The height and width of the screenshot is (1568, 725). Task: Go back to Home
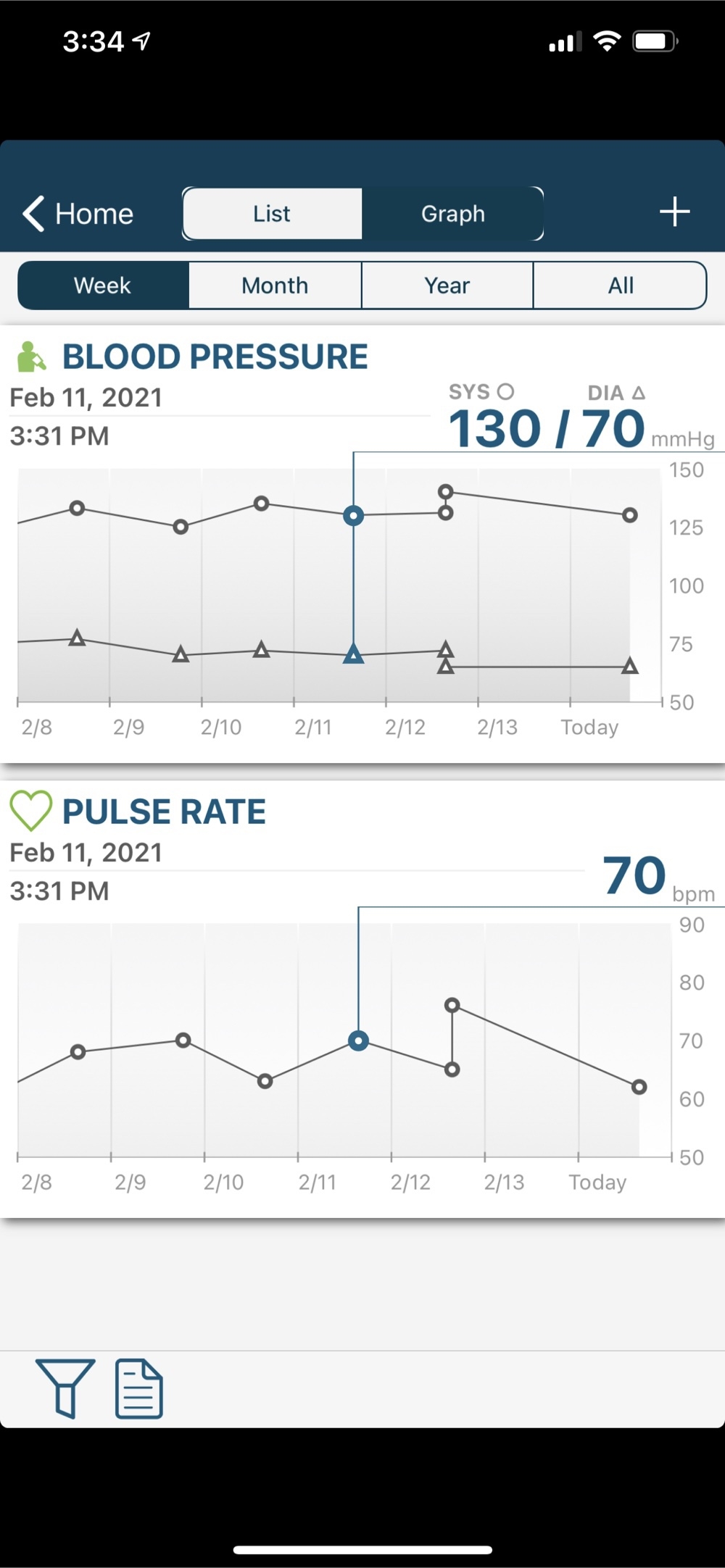[x=78, y=214]
